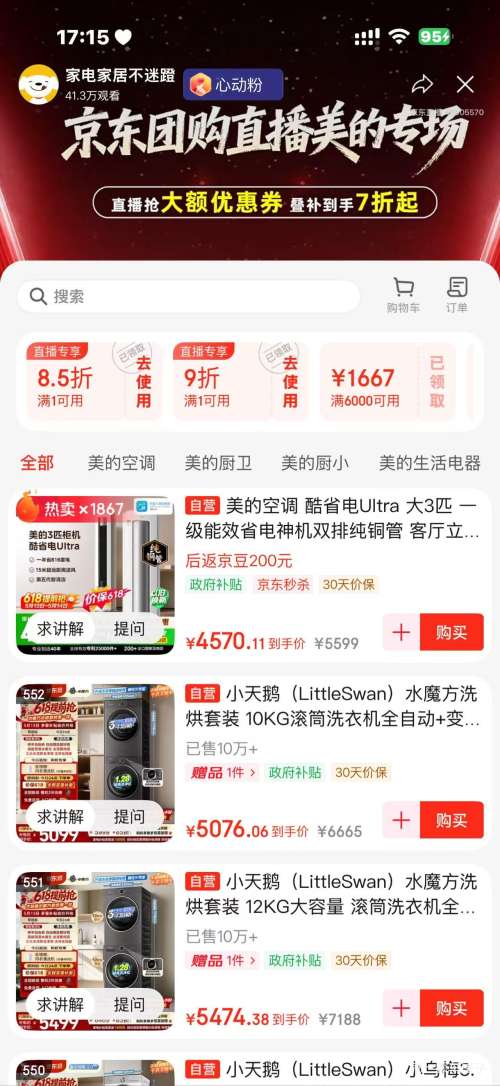500x1086 pixels.
Task: Open the 购物车 shopping cart
Action: (403, 295)
